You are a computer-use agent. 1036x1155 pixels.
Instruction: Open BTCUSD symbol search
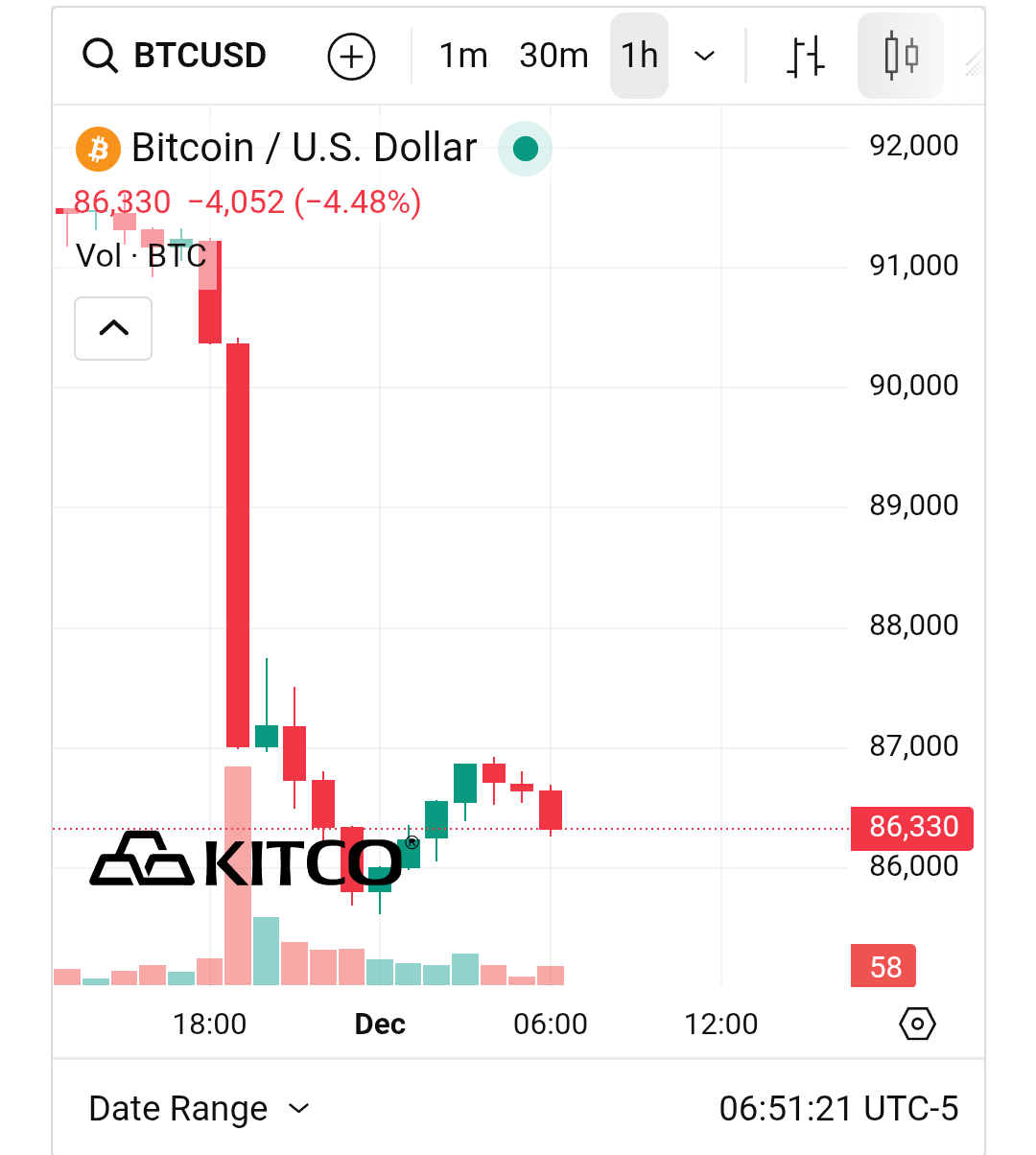click(x=175, y=56)
